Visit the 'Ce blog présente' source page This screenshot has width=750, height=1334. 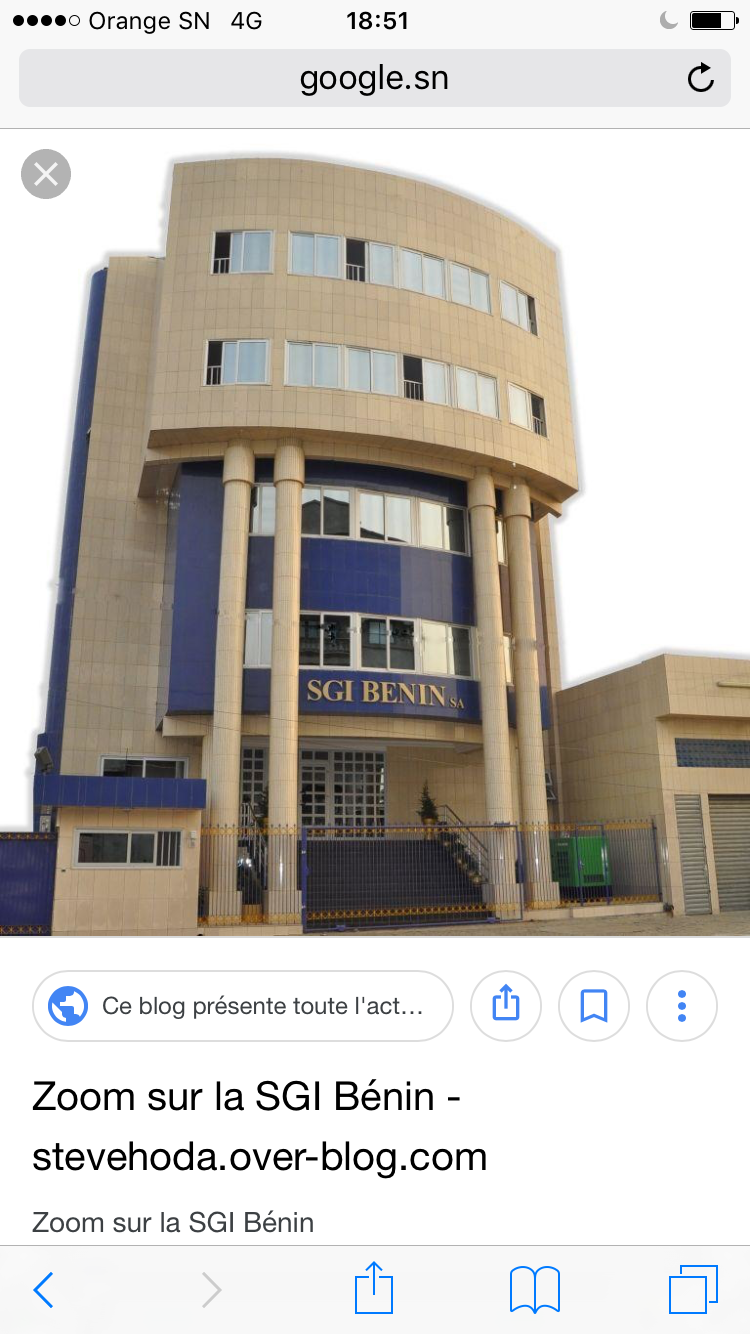pyautogui.click(x=243, y=1006)
